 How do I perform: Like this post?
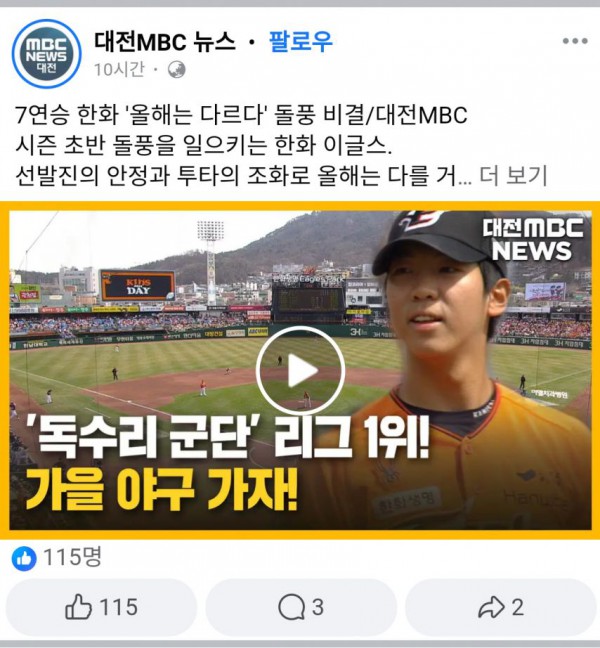[x=101, y=607]
